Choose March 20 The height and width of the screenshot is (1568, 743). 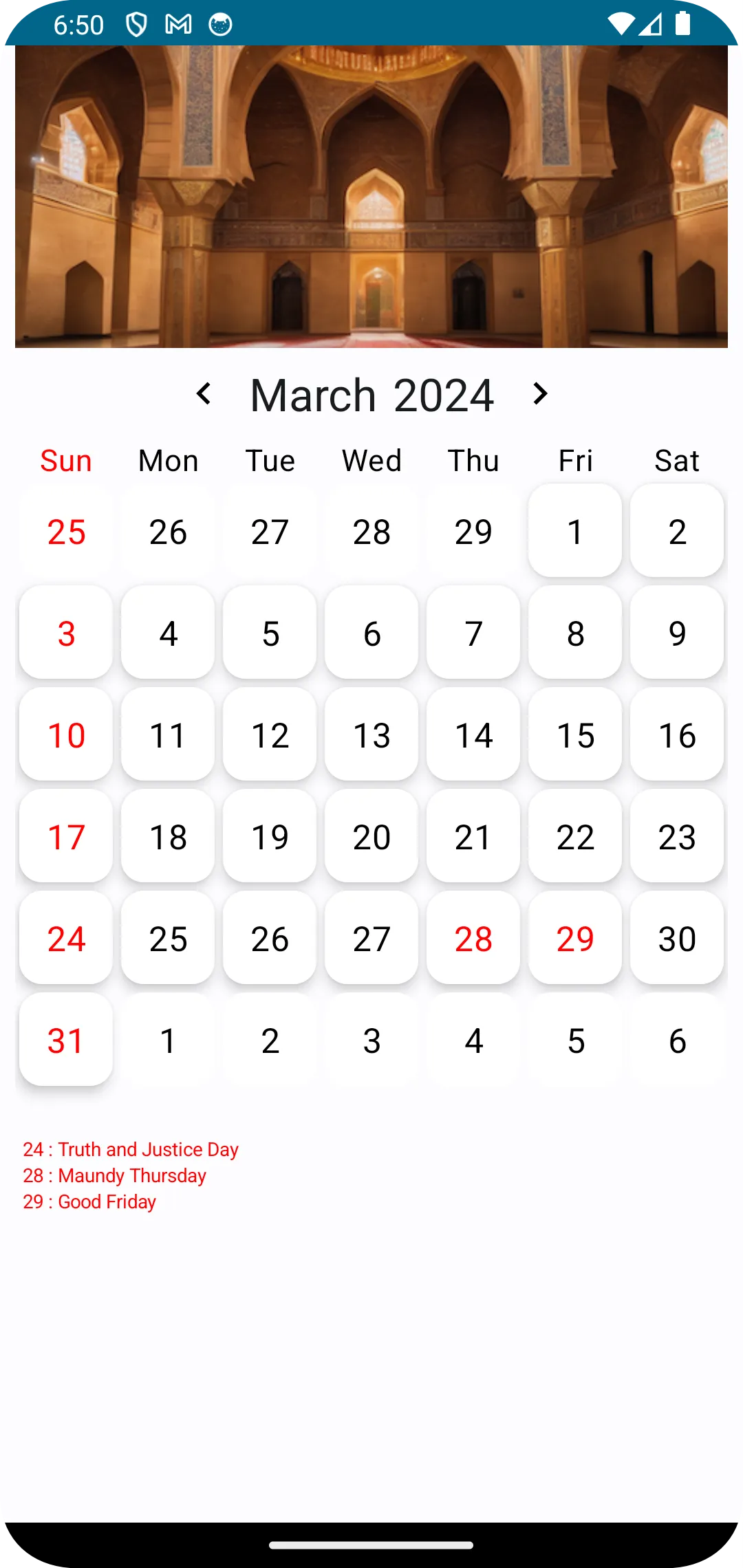click(371, 836)
